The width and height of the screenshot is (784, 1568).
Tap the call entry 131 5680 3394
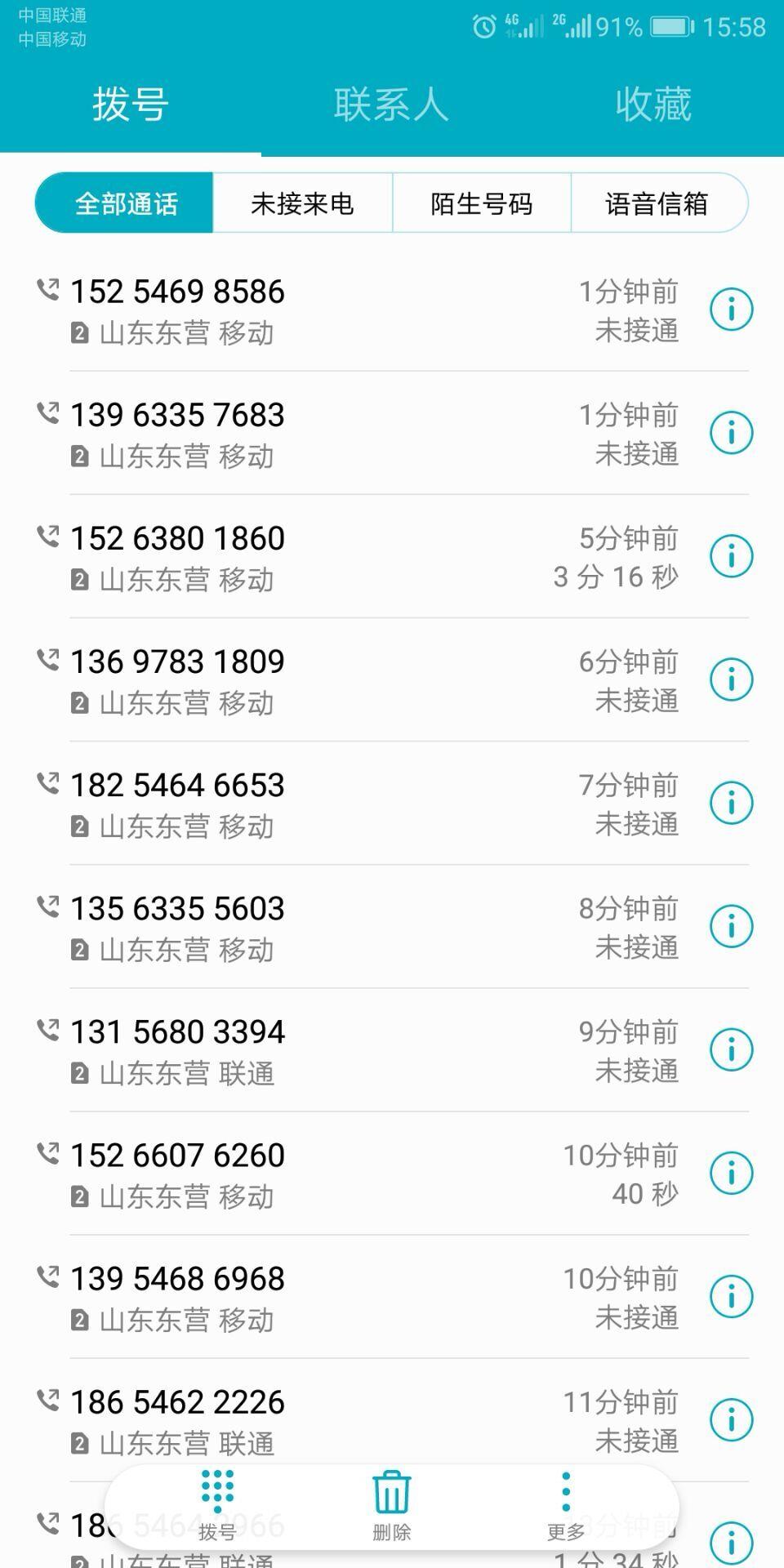point(359,1050)
